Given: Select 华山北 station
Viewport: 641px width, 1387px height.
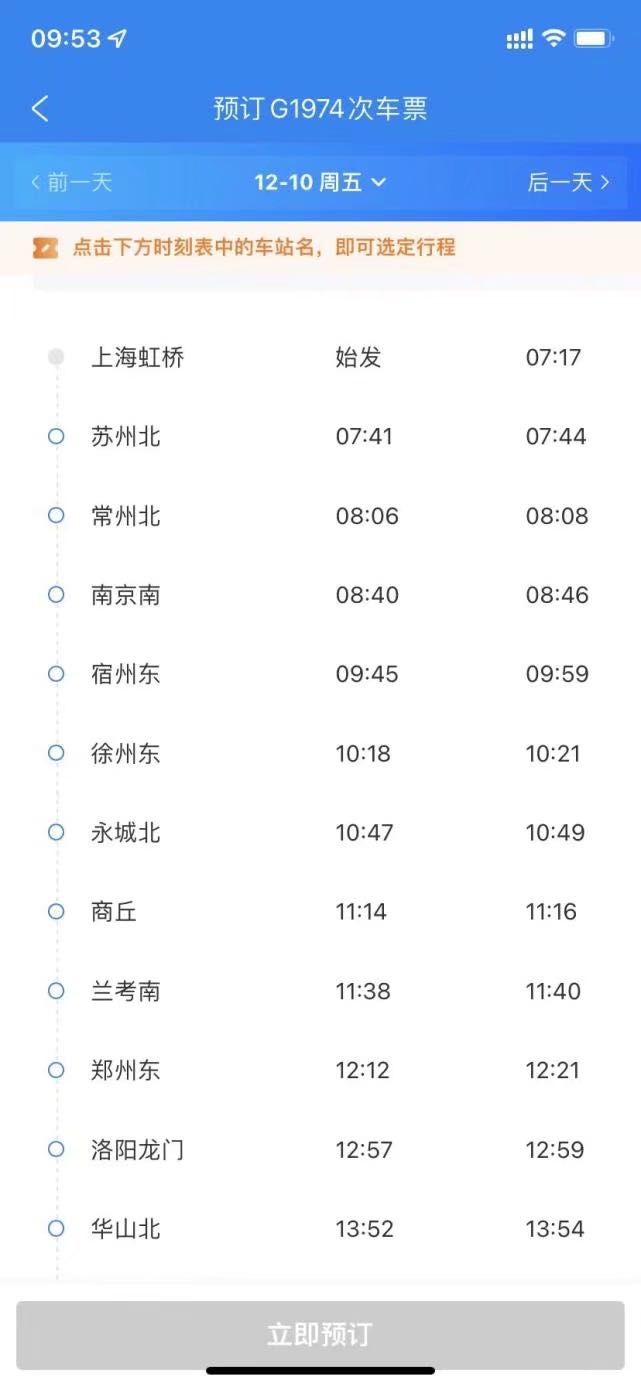Looking at the screenshot, I should pos(126,1228).
